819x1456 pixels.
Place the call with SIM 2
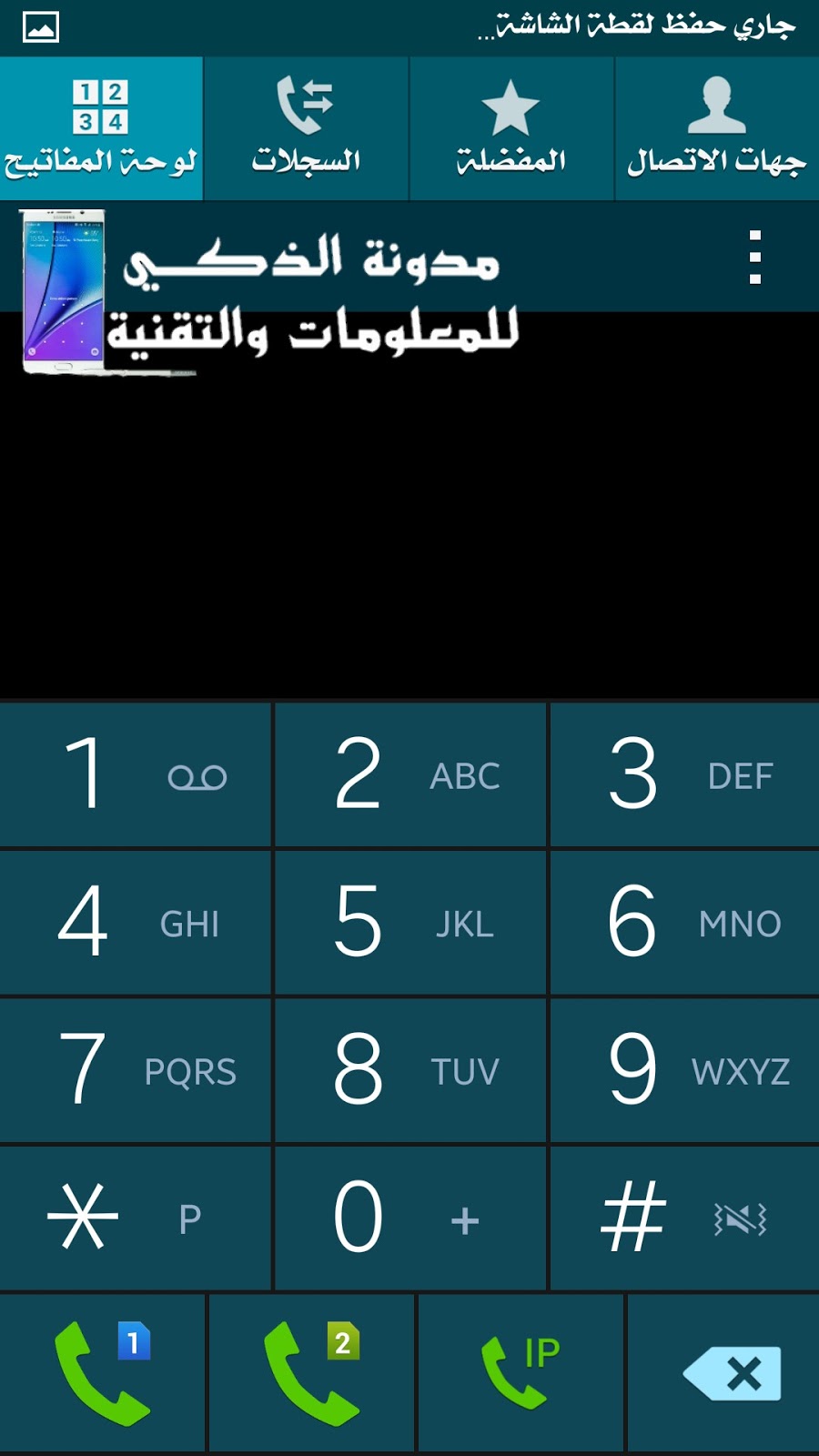(311, 1372)
